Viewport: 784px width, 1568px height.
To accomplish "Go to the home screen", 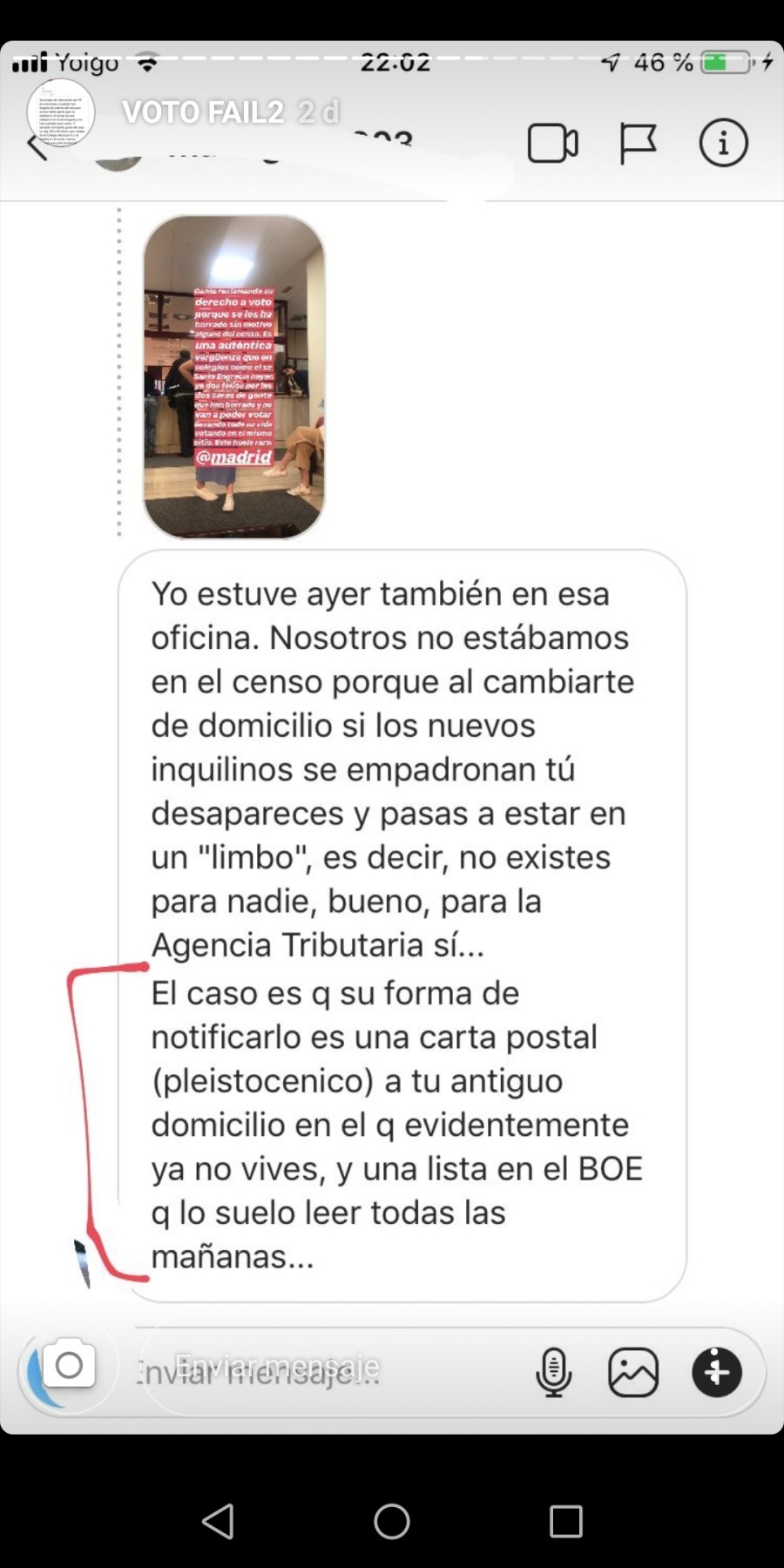I will pos(392,1521).
